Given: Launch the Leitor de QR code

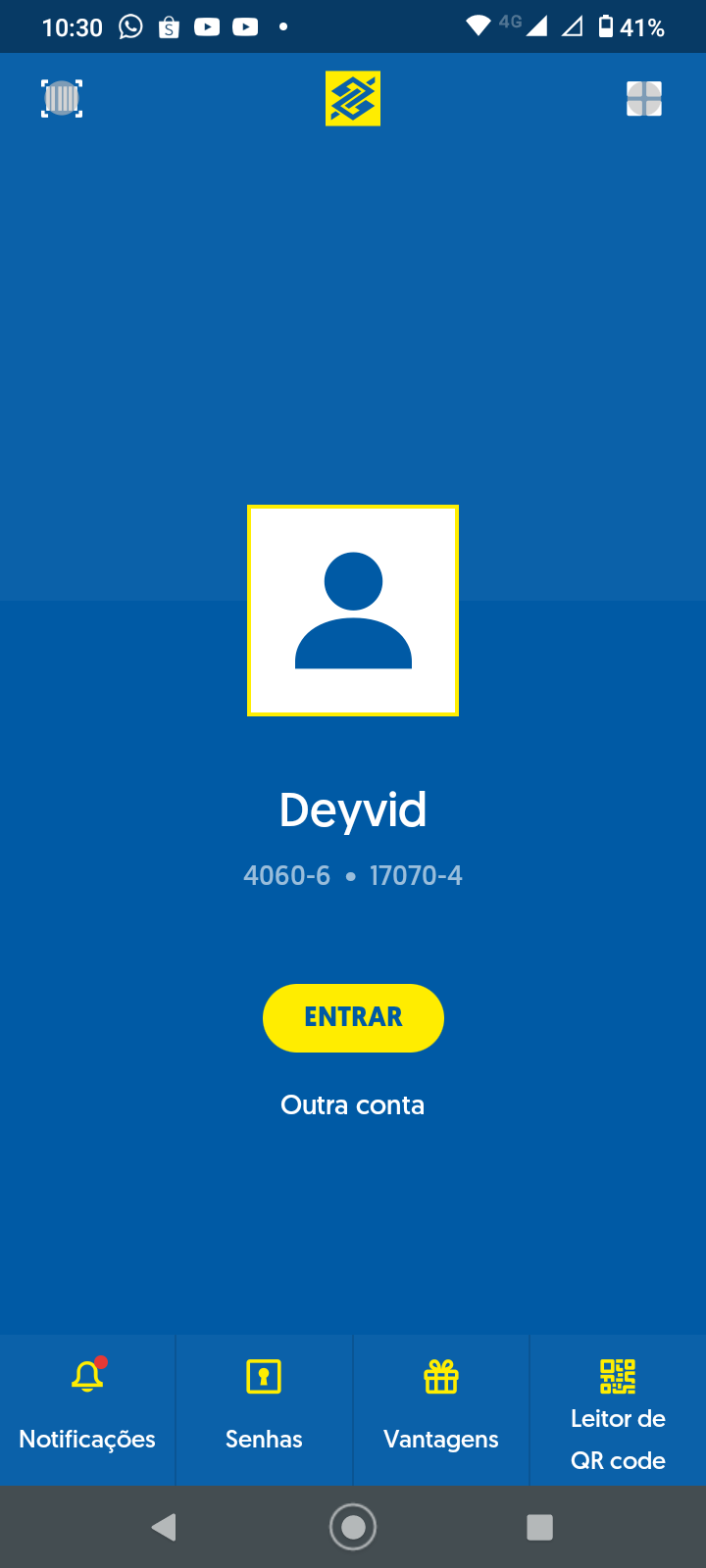Looking at the screenshot, I should click(618, 1408).
